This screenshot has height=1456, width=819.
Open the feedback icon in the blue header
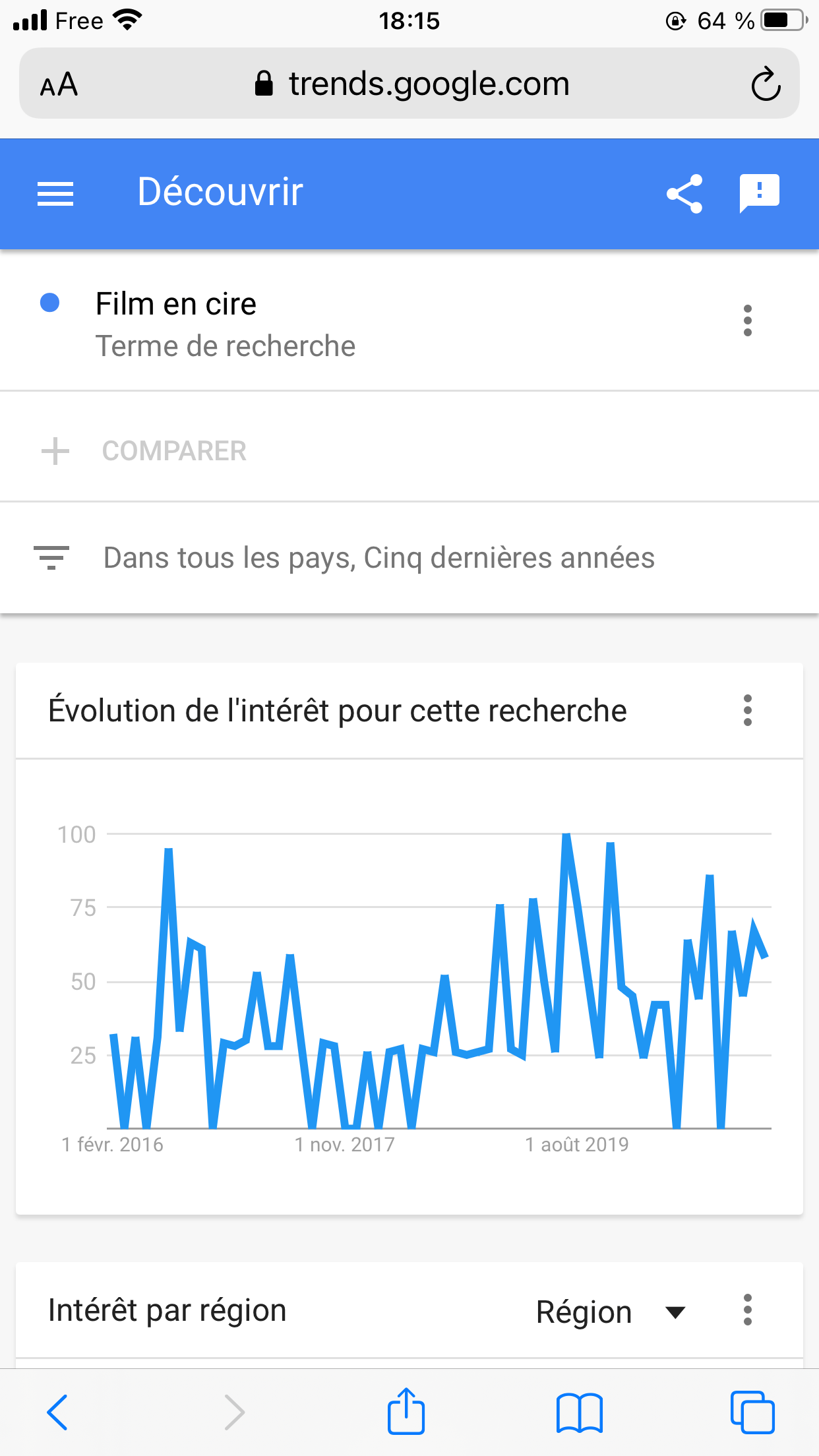click(x=759, y=193)
